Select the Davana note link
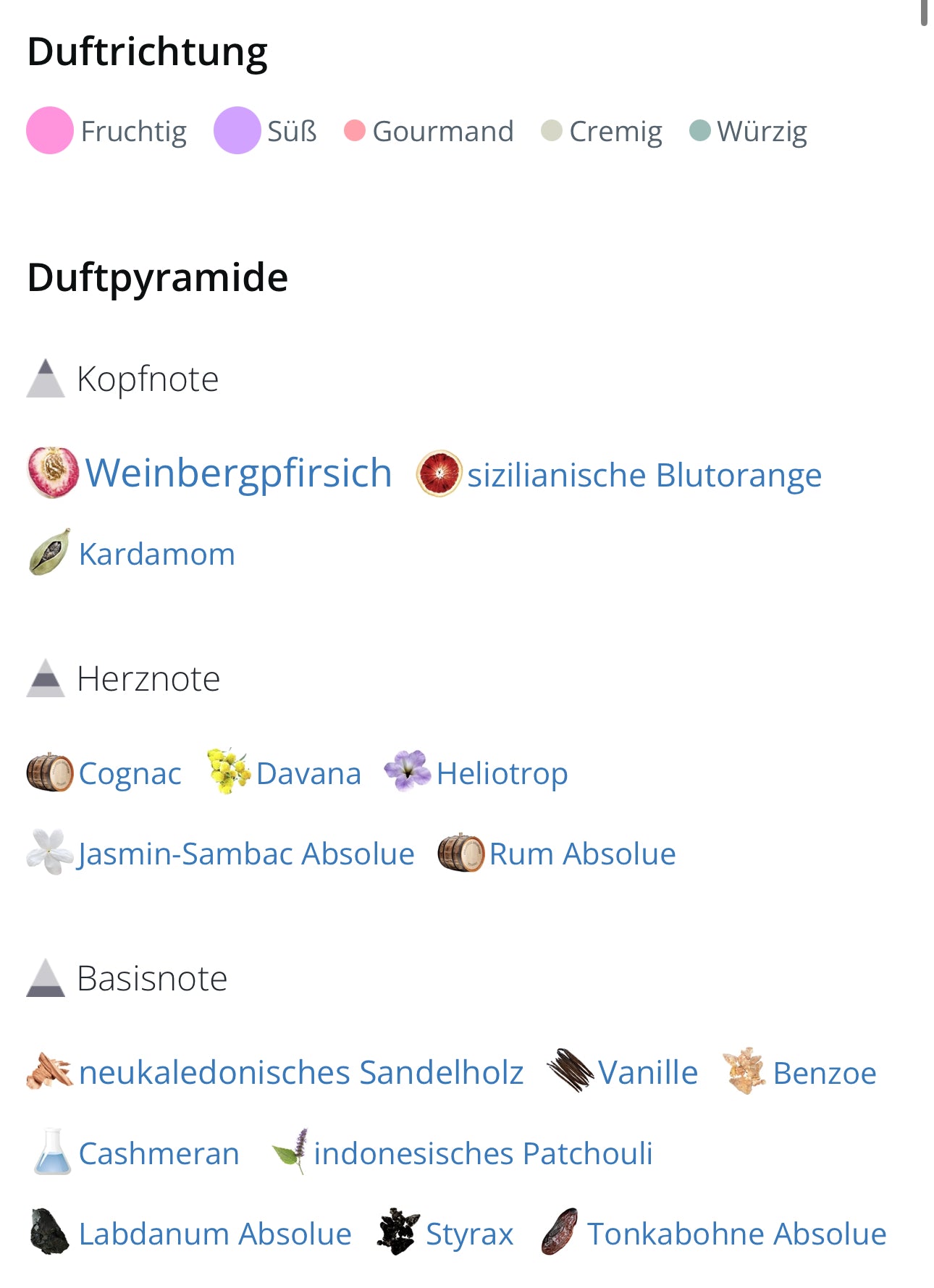Screen dimensions: 934x1288 point(308,773)
